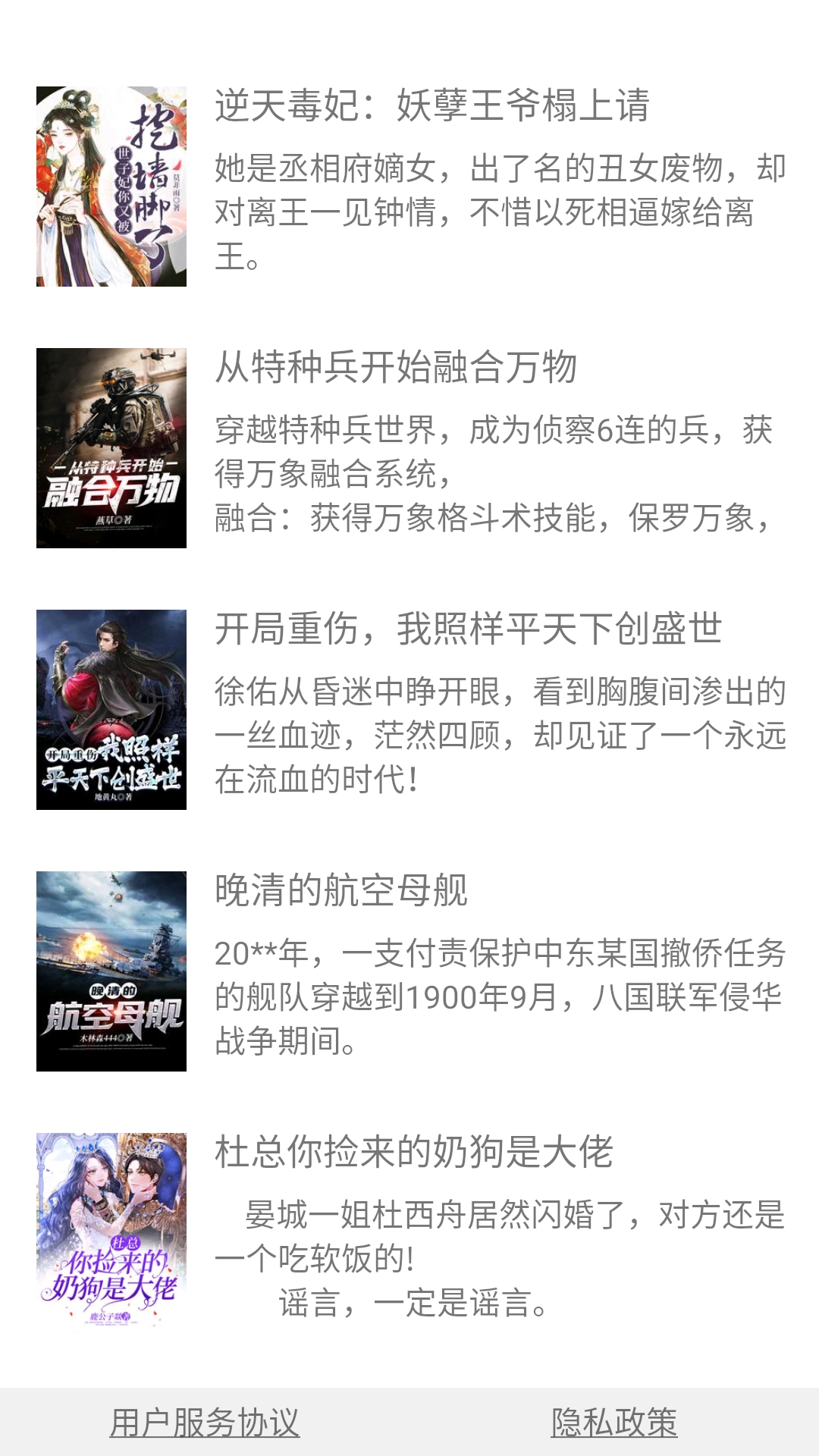Open the first book entry in the list
This screenshot has width=819, height=1456.
tap(409, 186)
